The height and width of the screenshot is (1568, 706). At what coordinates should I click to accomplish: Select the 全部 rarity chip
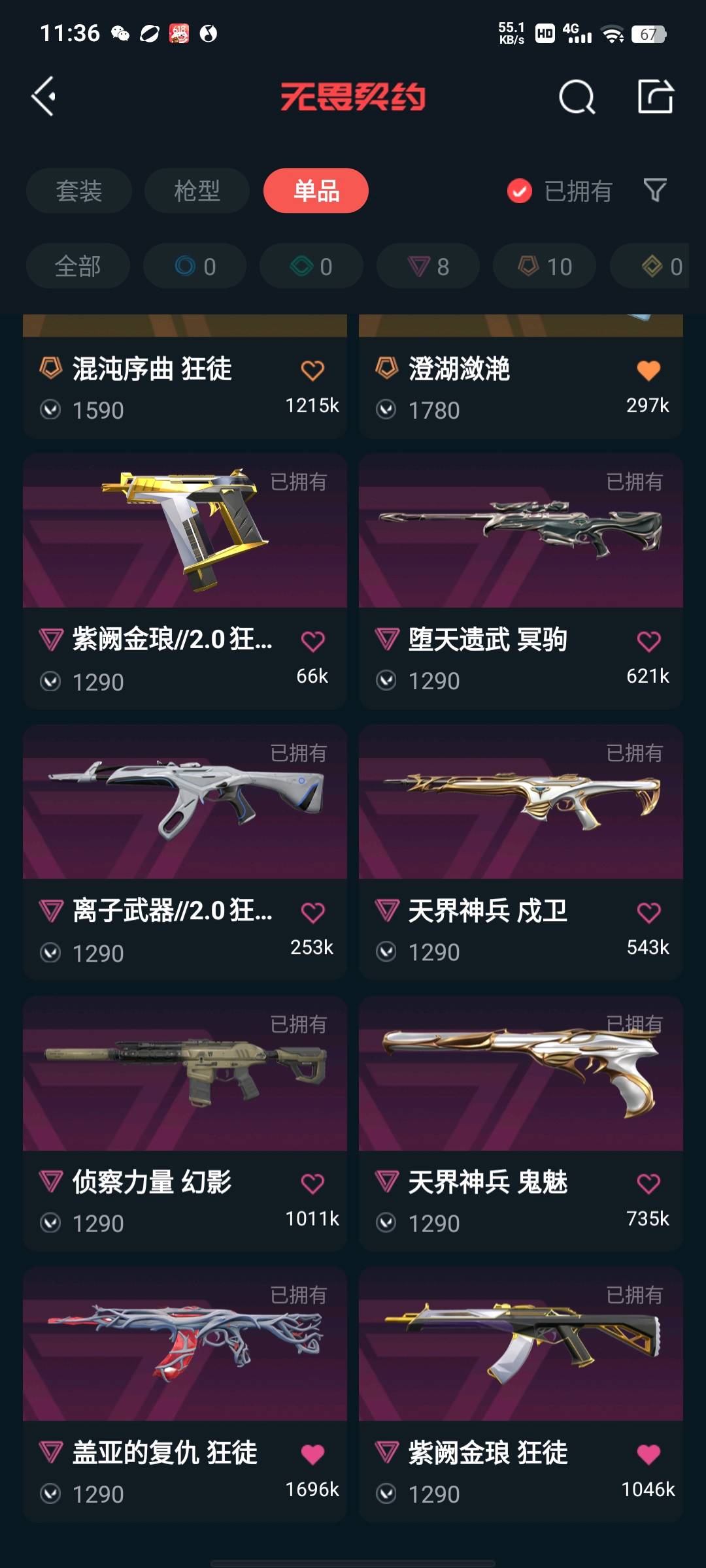(78, 267)
